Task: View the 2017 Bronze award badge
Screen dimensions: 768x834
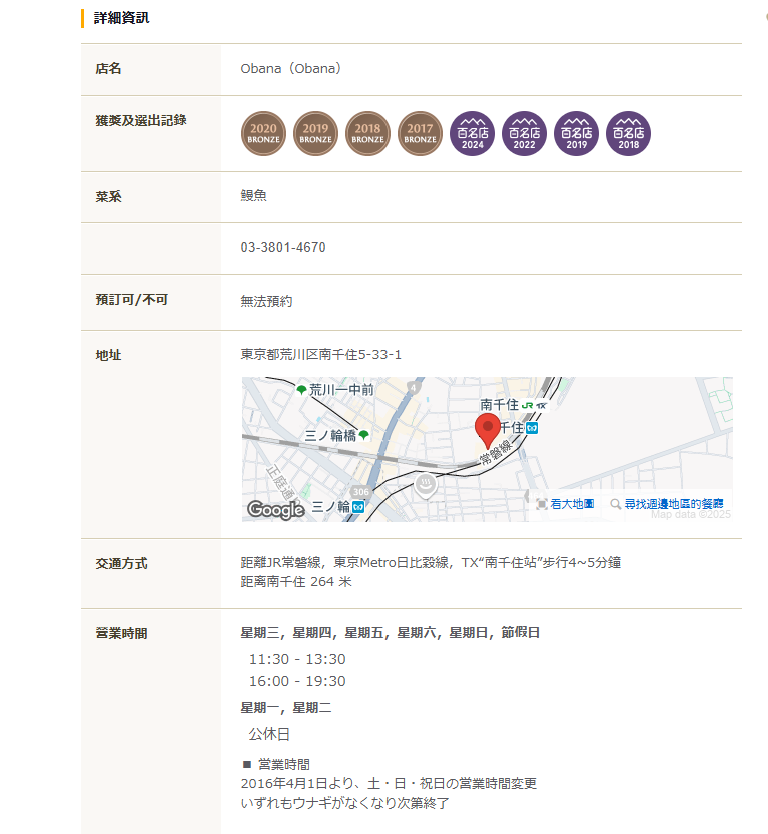Action: (x=420, y=133)
